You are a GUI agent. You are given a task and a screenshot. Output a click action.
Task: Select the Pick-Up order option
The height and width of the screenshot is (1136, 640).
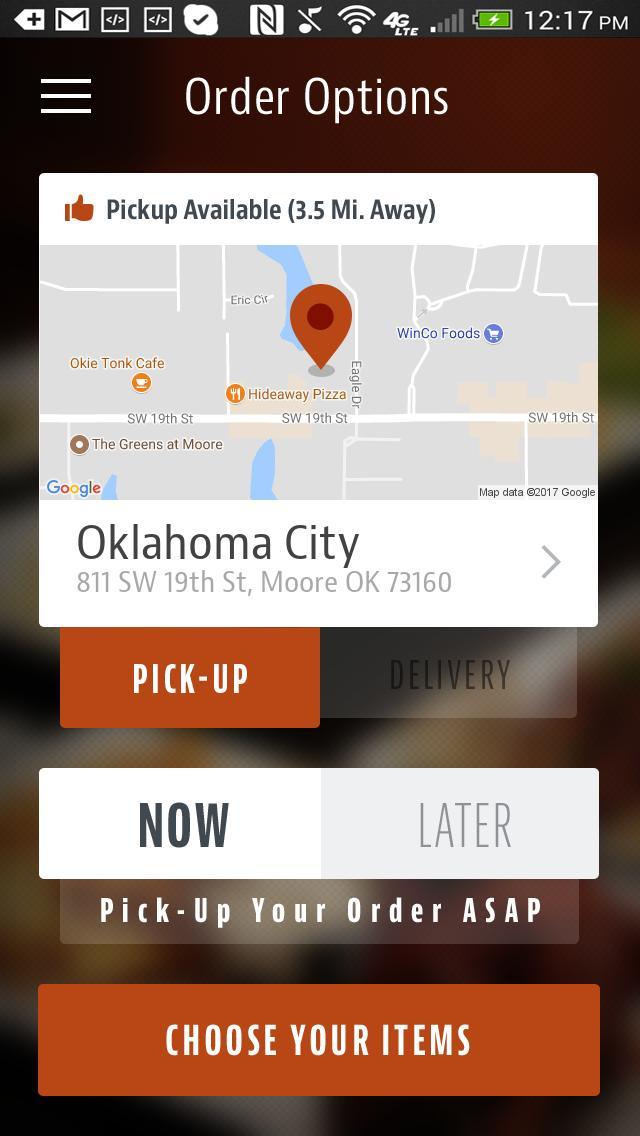[190, 677]
